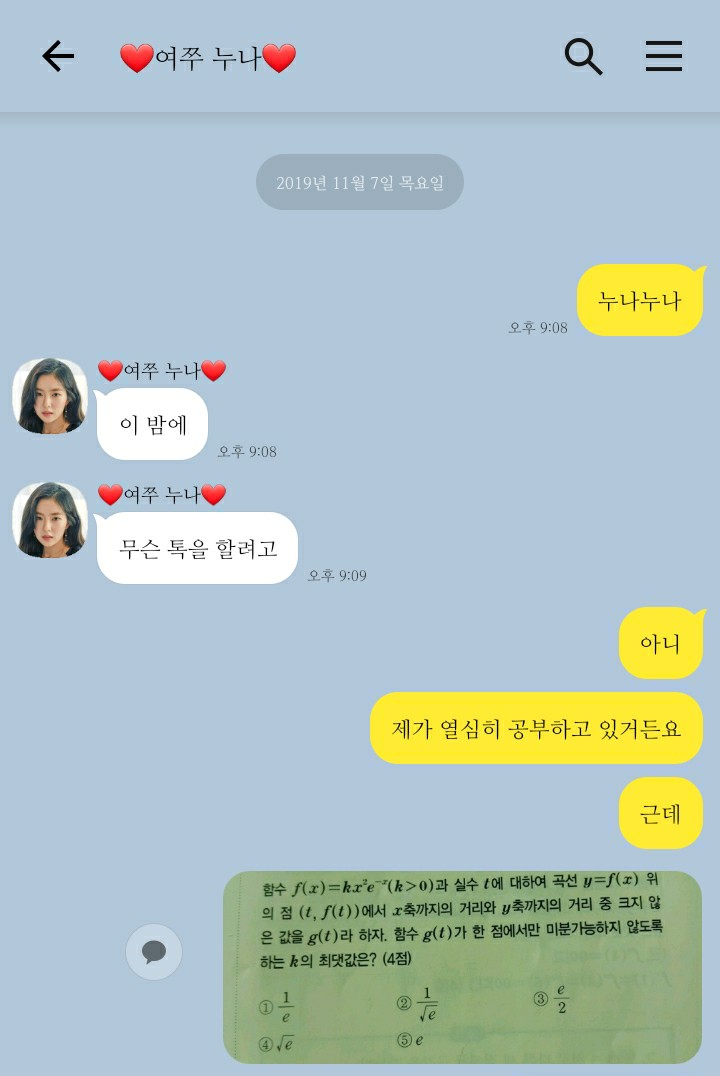This screenshot has width=720, height=1076.
Task: Go back using the arrow icon
Action: pyautogui.click(x=58, y=57)
